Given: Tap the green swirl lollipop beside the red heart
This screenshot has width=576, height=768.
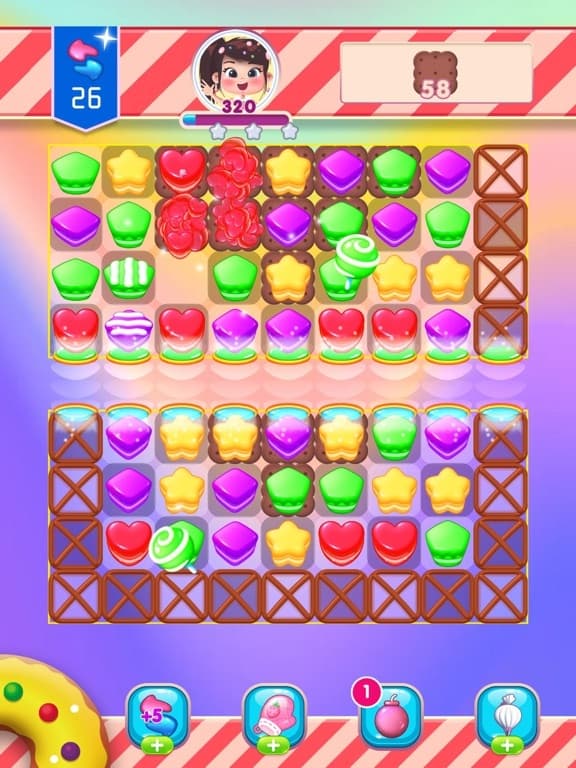Looking at the screenshot, I should click(x=175, y=547).
